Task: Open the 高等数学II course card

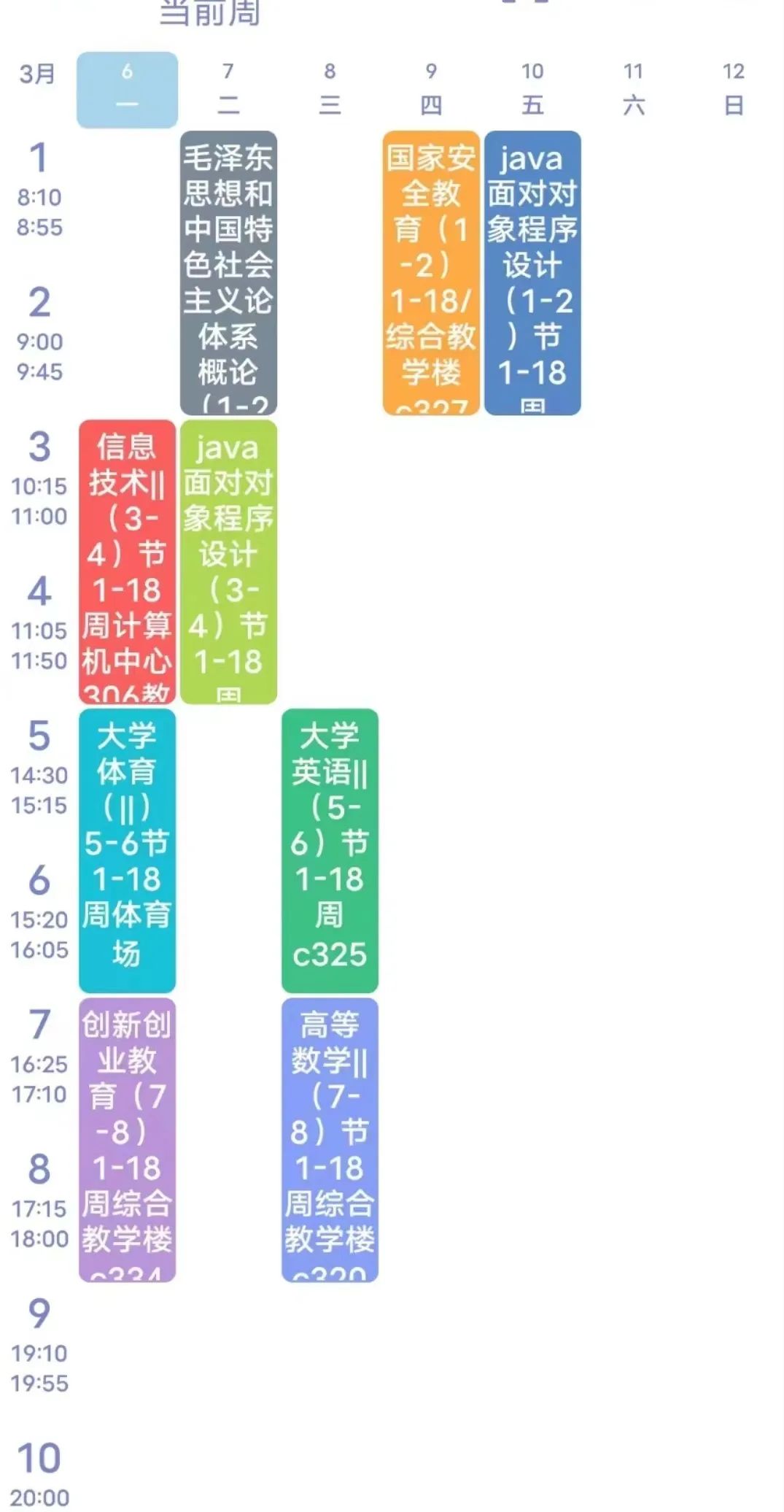Action: (330, 1140)
